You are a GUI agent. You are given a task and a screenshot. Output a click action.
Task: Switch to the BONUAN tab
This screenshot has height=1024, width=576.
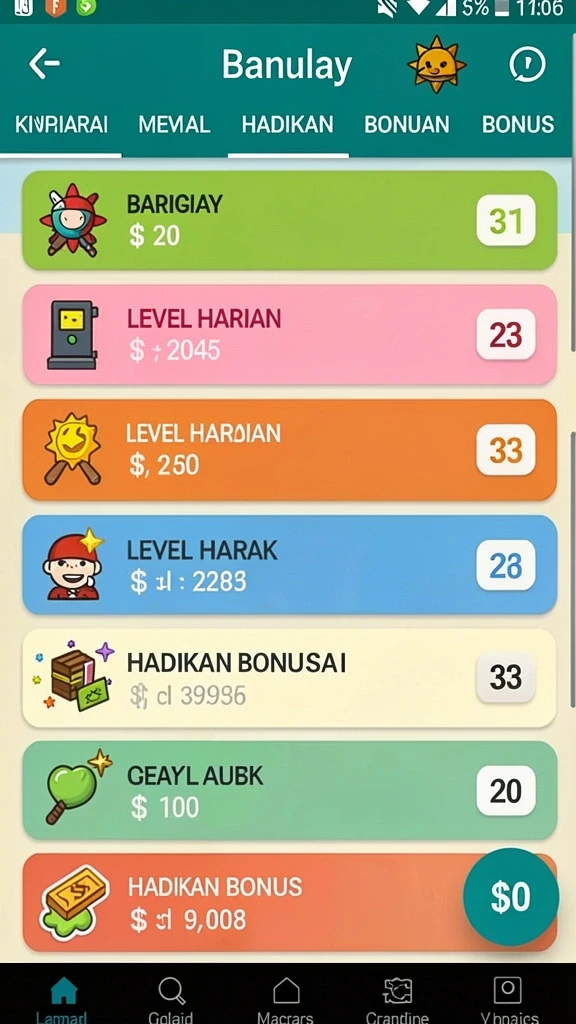[406, 124]
